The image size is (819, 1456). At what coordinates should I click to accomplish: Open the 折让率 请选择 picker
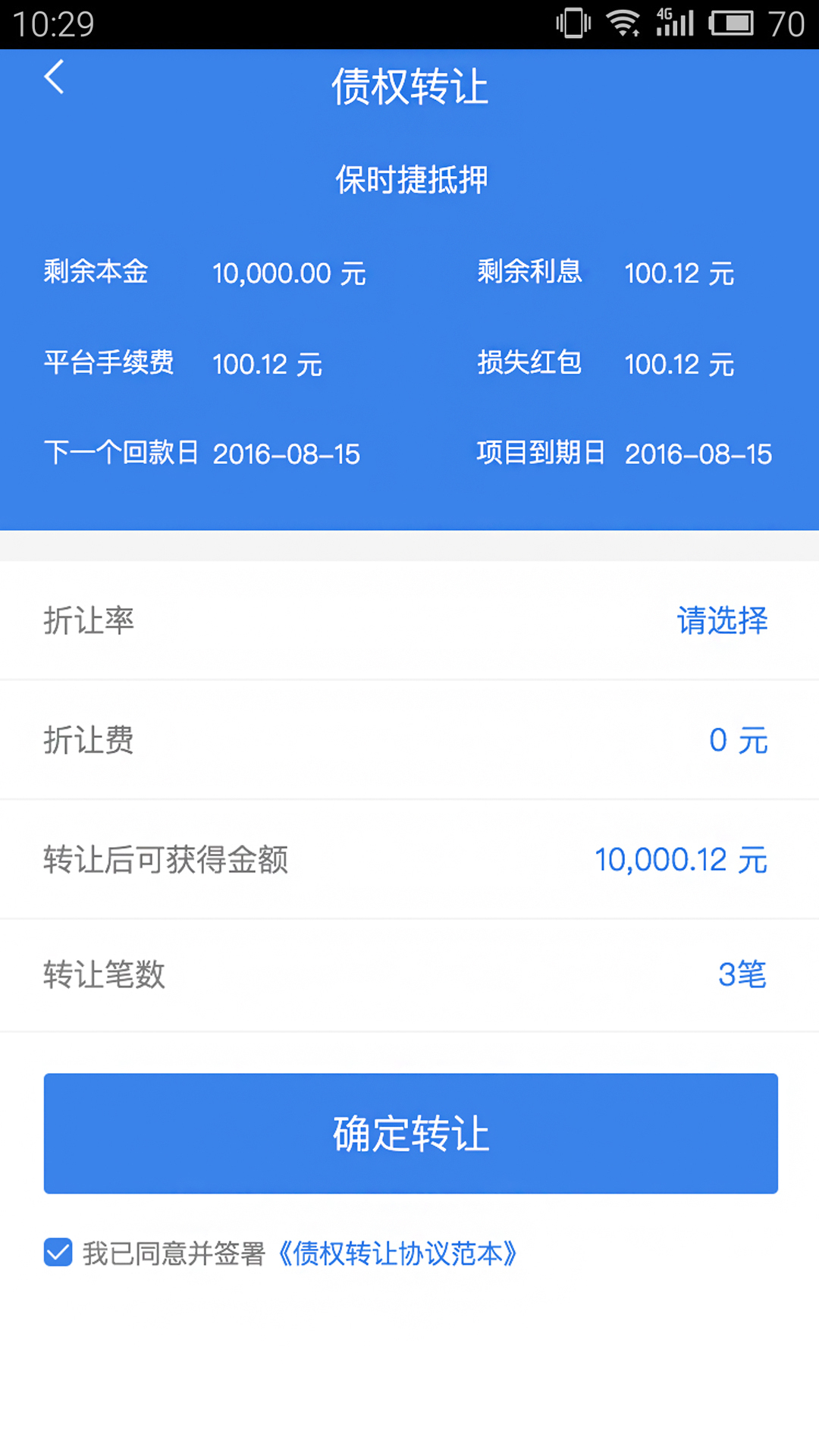[721, 620]
